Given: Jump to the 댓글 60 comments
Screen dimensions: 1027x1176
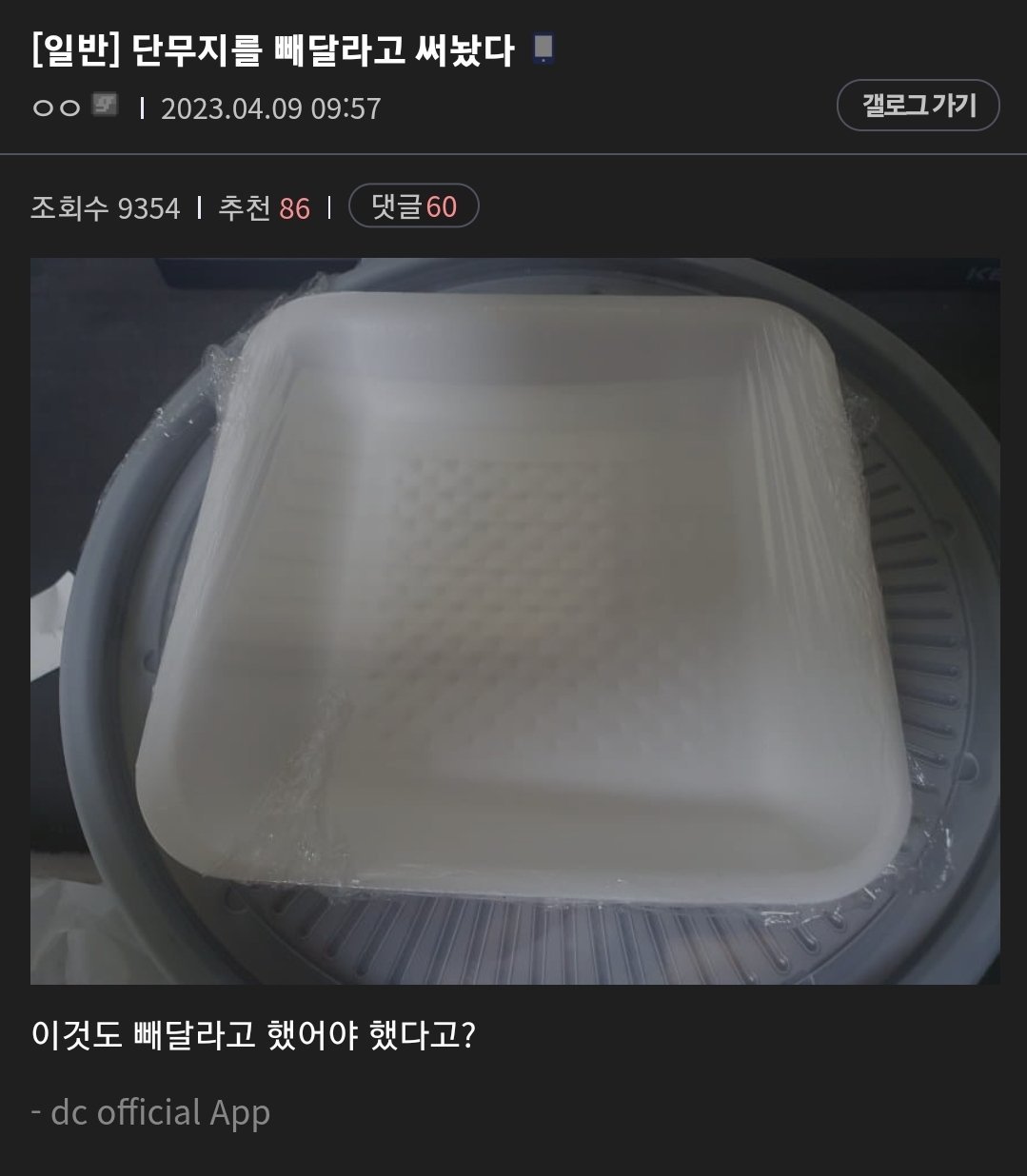Looking at the screenshot, I should [413, 206].
